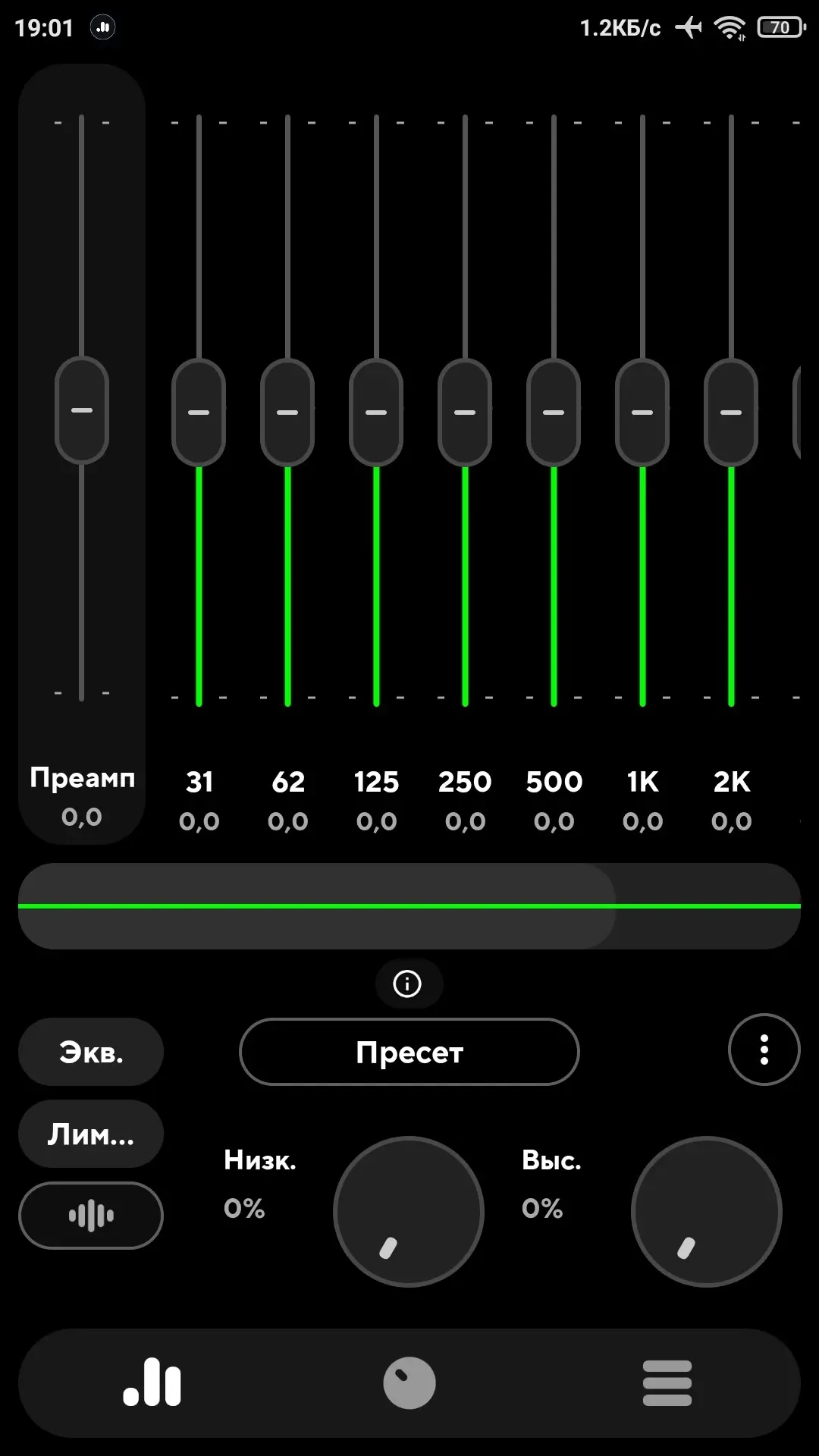Toggle the Лим... limiter button

pos(91,1134)
